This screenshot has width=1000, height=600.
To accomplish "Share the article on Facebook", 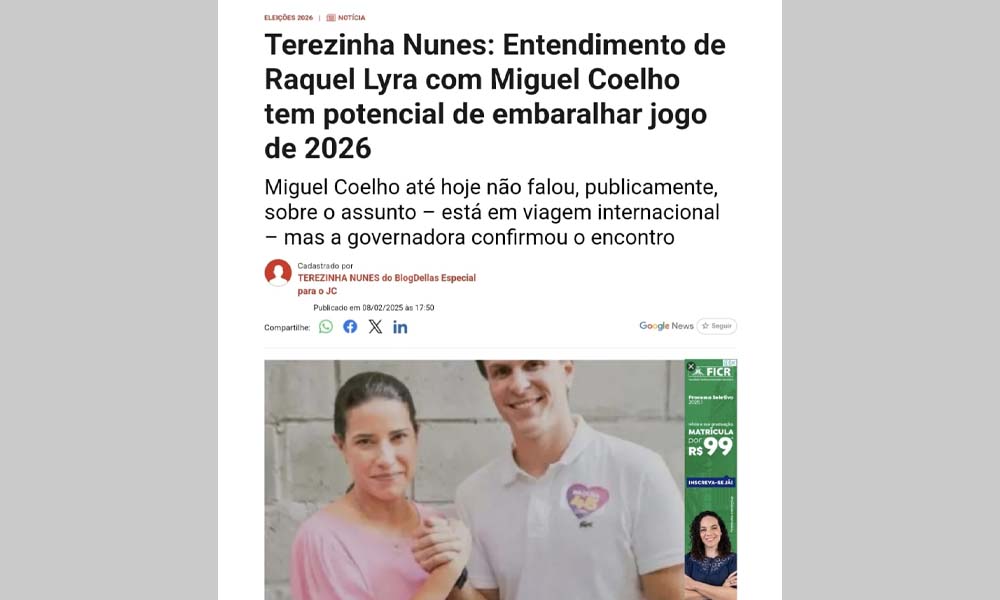I will [350, 327].
